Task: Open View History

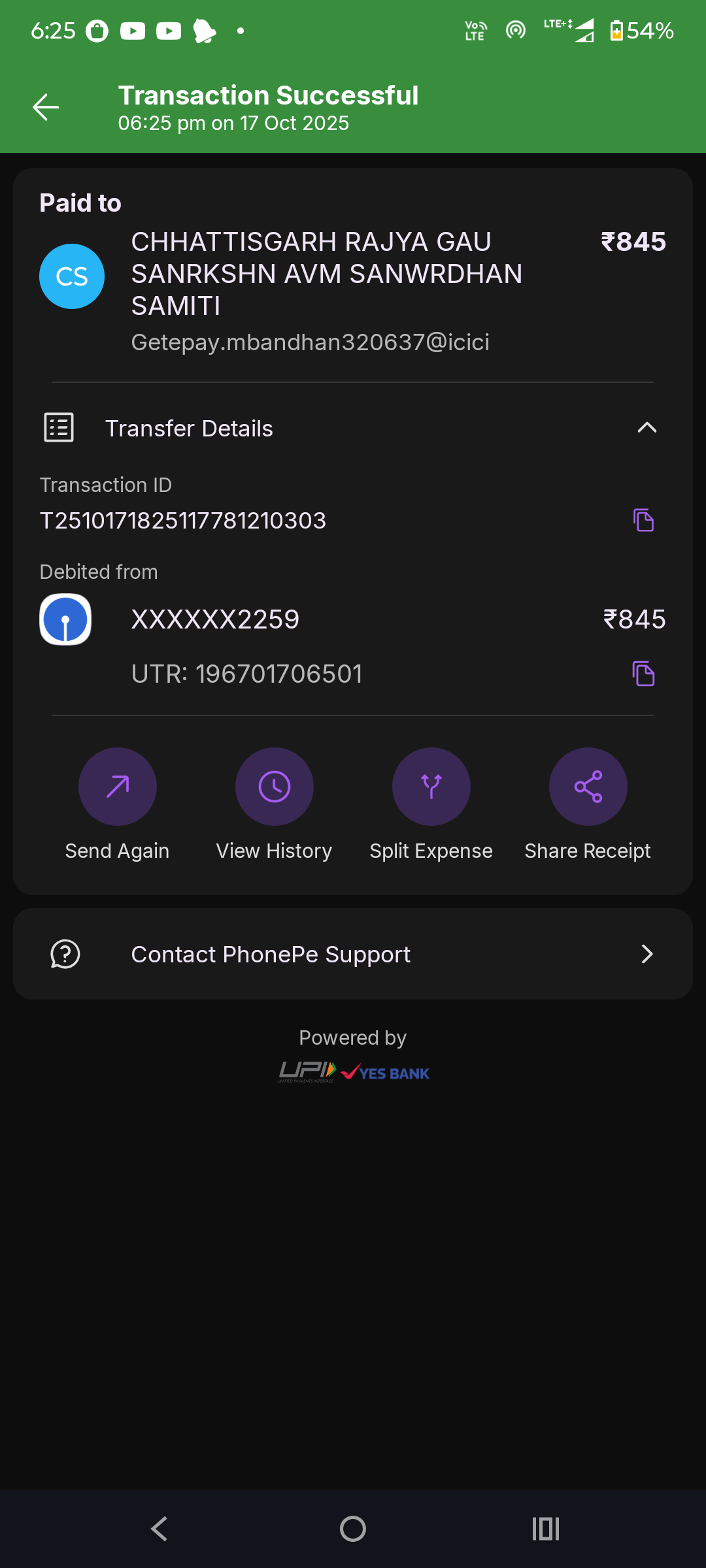Action: click(275, 787)
